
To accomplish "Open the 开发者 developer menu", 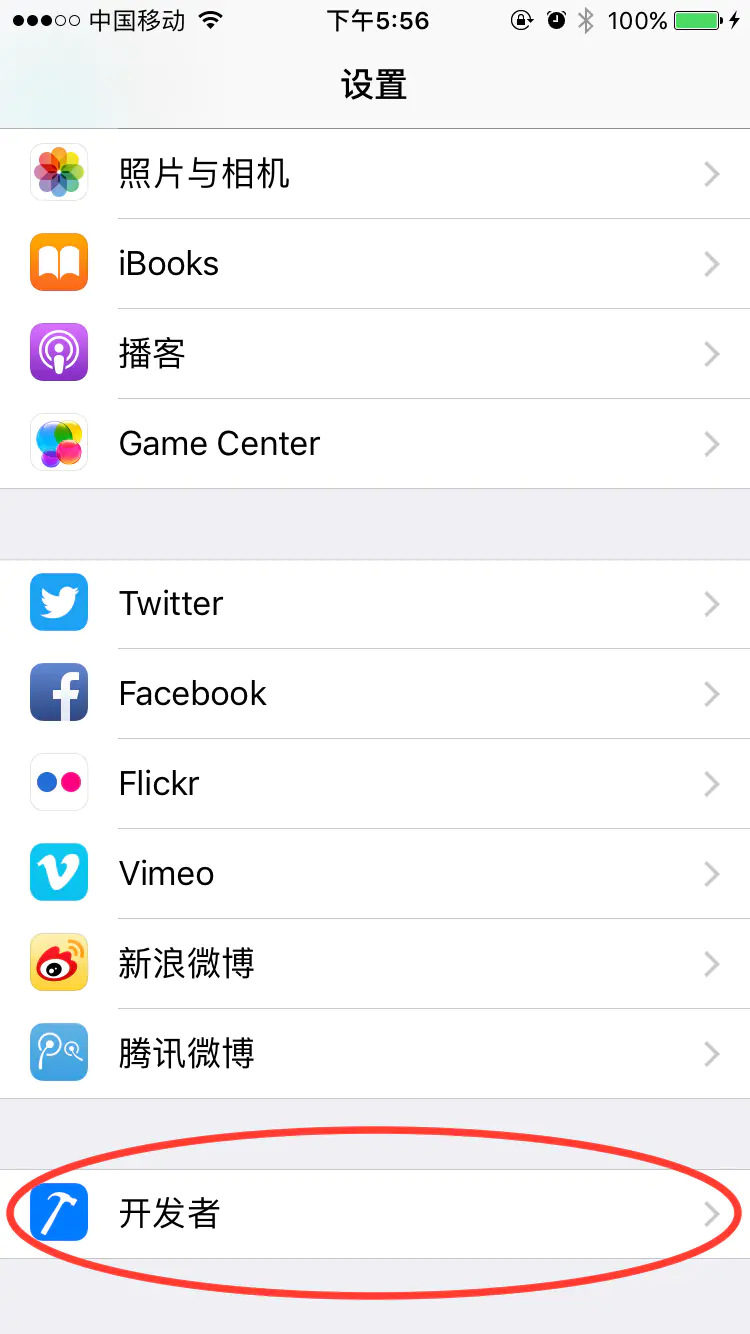I will click(375, 1214).
